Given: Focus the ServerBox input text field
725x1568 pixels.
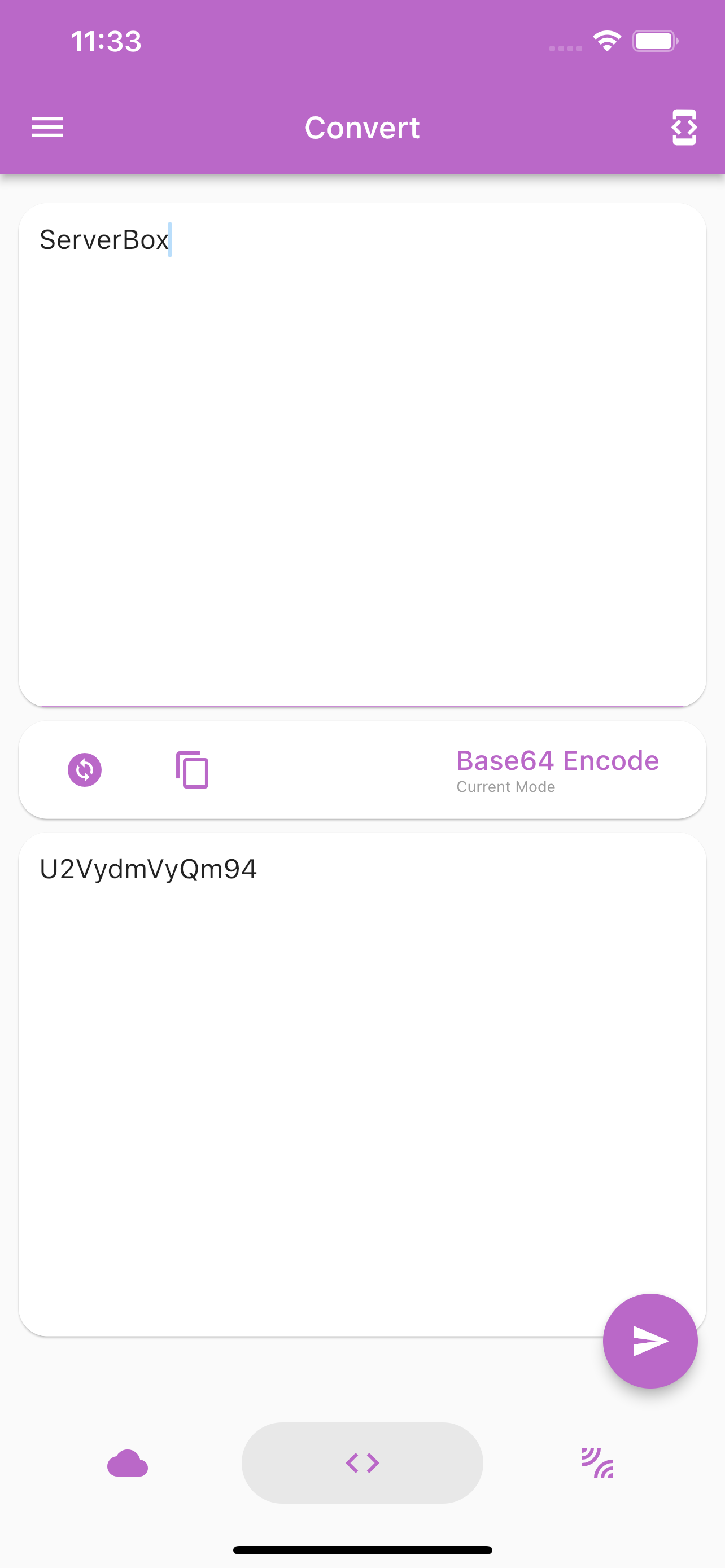Looking at the screenshot, I should pos(362,454).
